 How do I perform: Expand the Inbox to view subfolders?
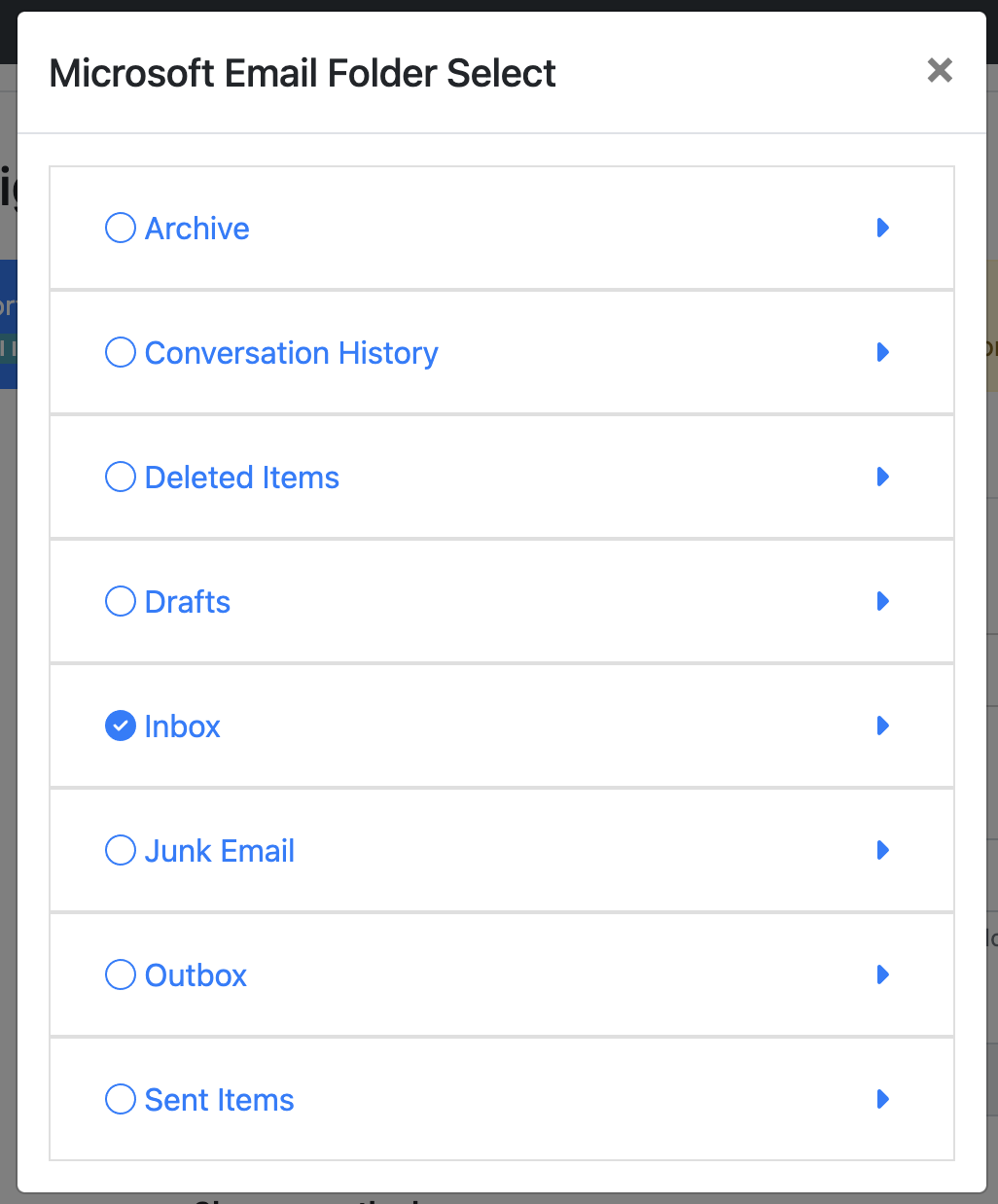point(882,726)
